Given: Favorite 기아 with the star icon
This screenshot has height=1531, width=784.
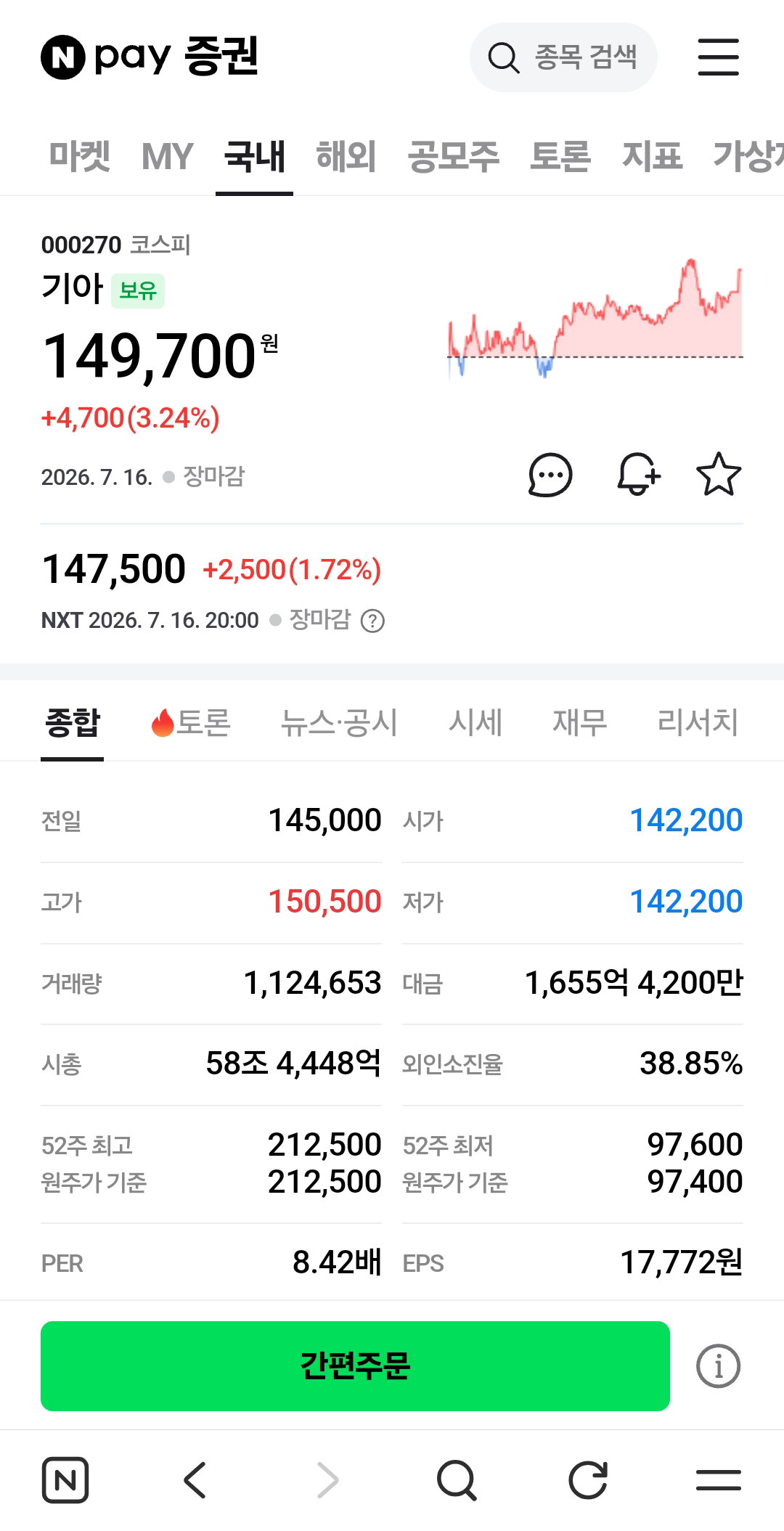Looking at the screenshot, I should (x=719, y=475).
